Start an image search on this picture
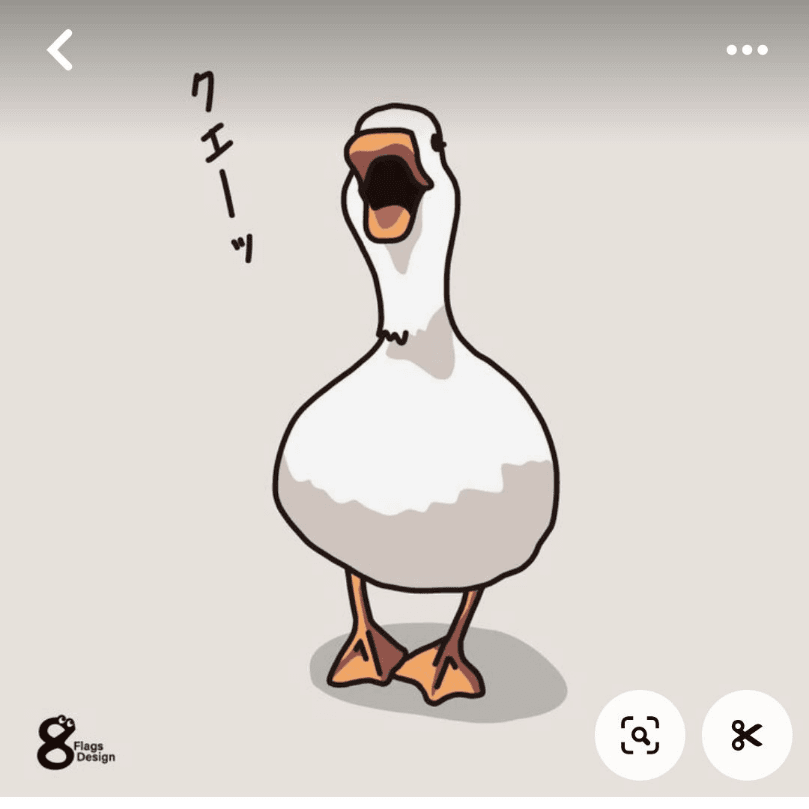This screenshot has width=809, height=809. (640, 735)
